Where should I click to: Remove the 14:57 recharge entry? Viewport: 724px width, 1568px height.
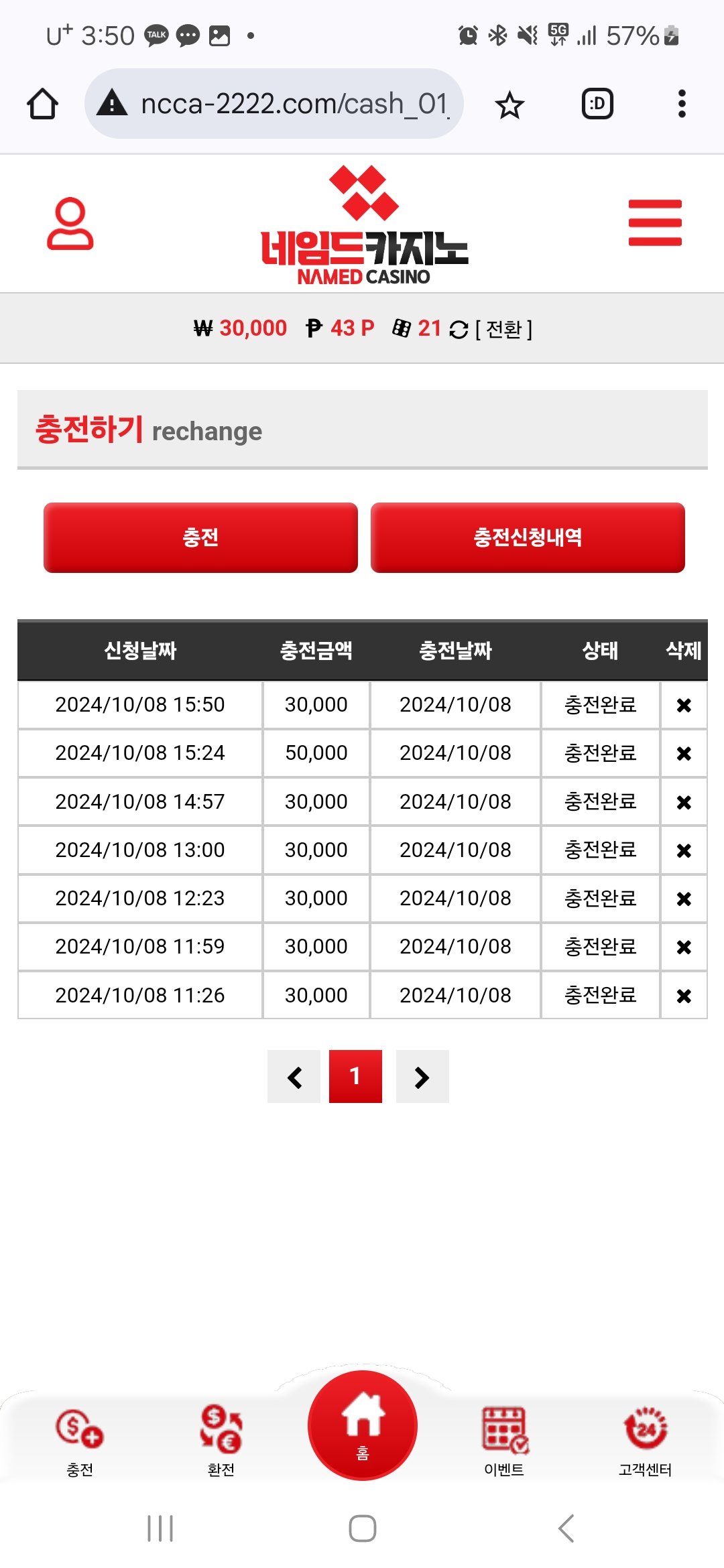point(683,802)
